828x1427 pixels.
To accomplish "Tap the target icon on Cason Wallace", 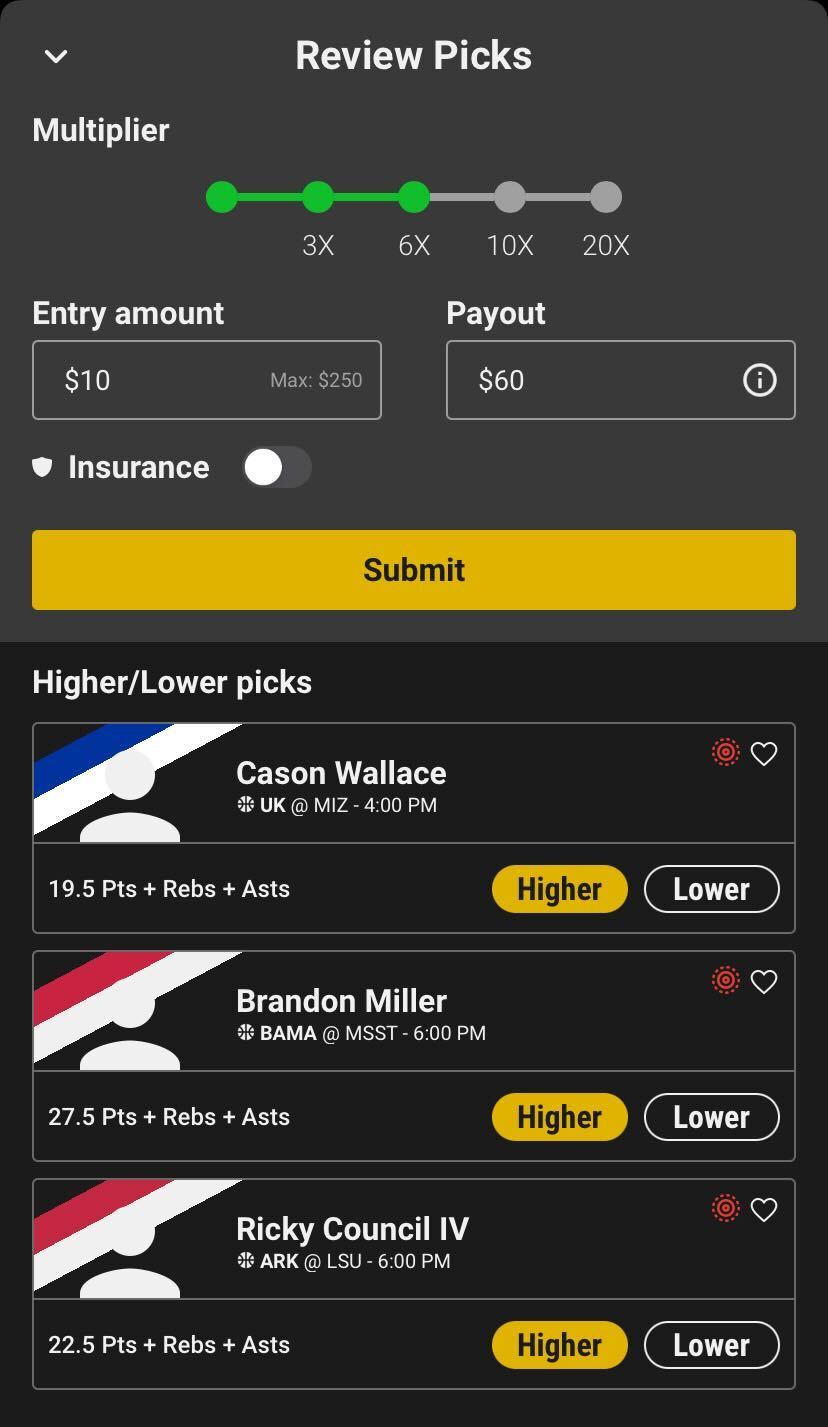I will [726, 752].
